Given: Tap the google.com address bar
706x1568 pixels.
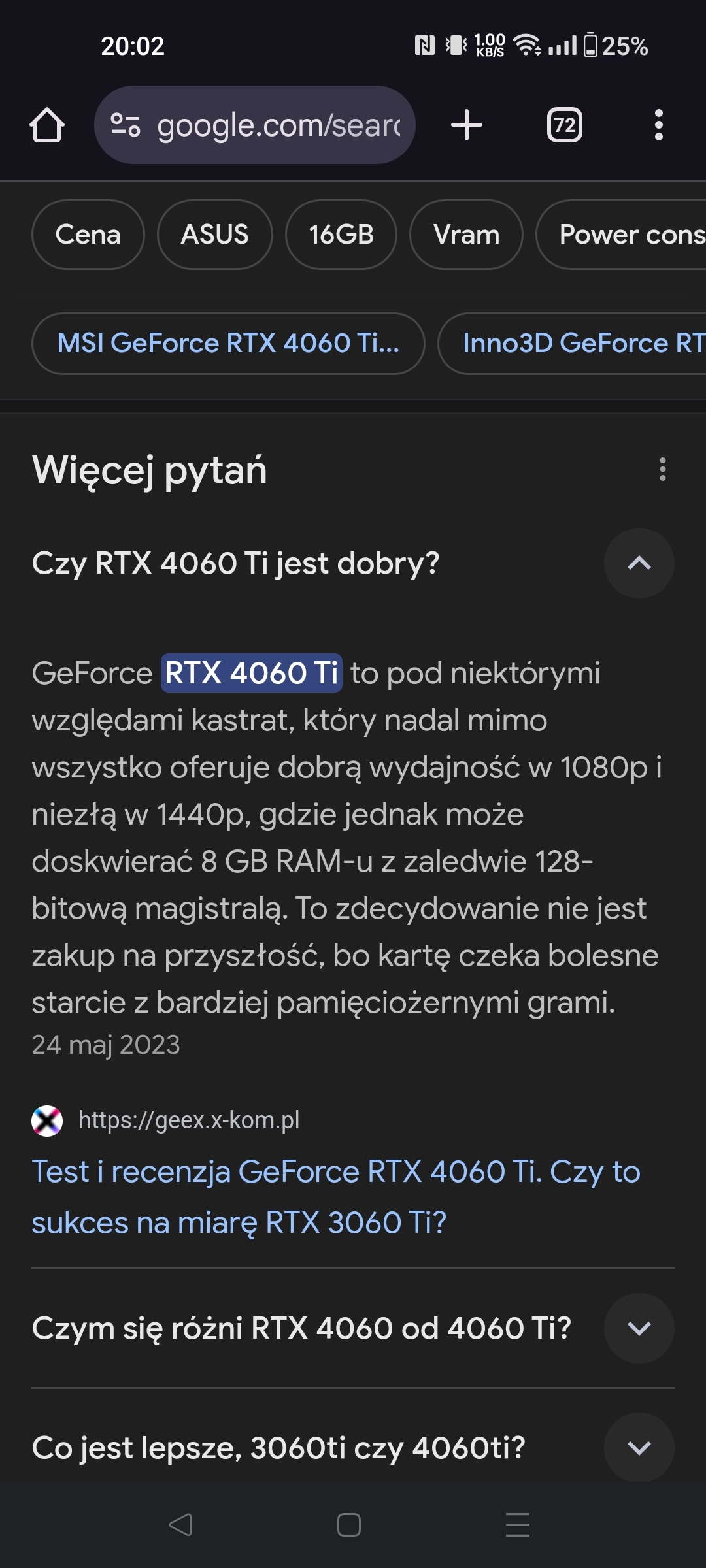Looking at the screenshot, I should tap(255, 125).
